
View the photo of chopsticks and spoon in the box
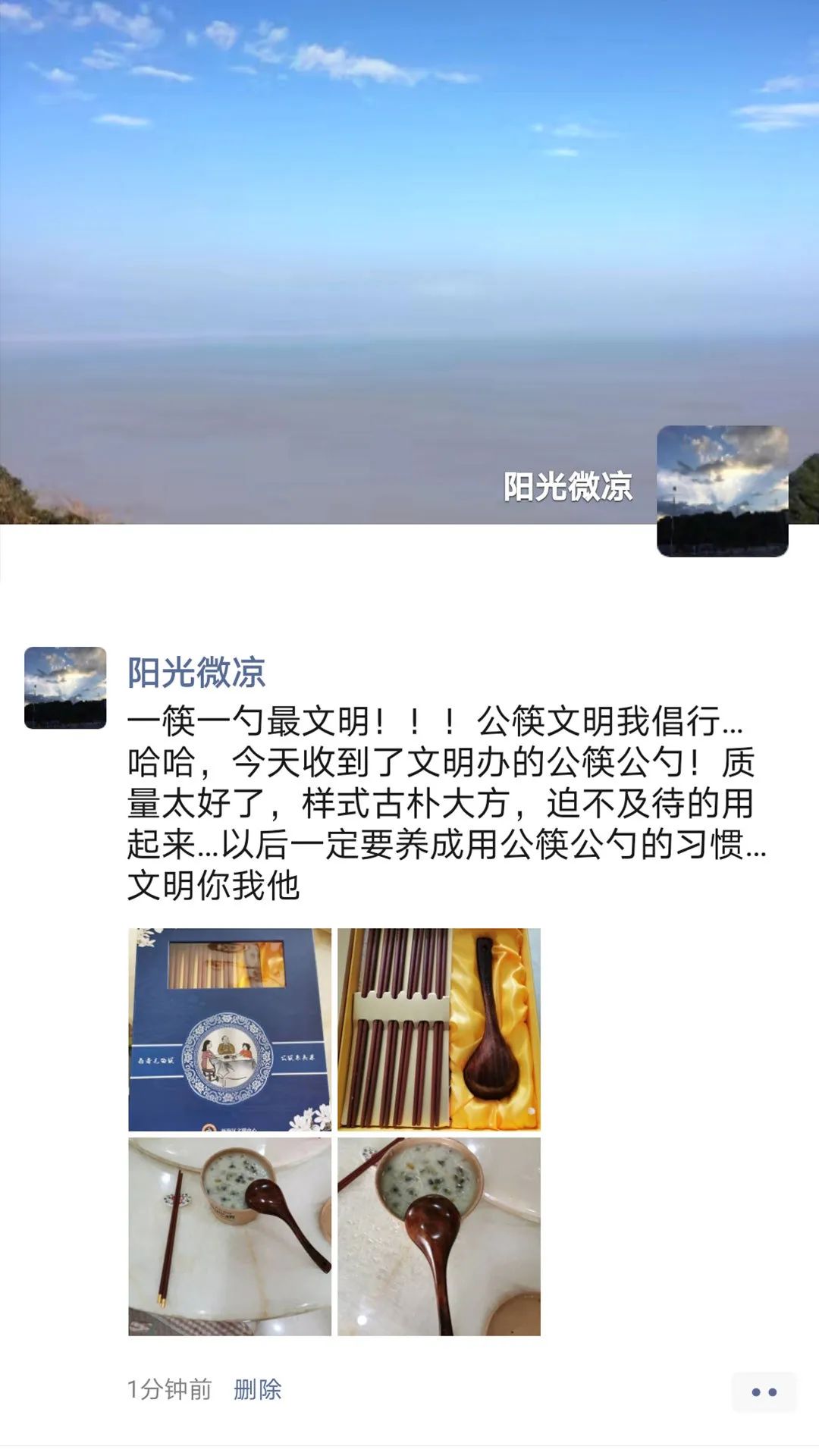pyautogui.click(x=439, y=1029)
